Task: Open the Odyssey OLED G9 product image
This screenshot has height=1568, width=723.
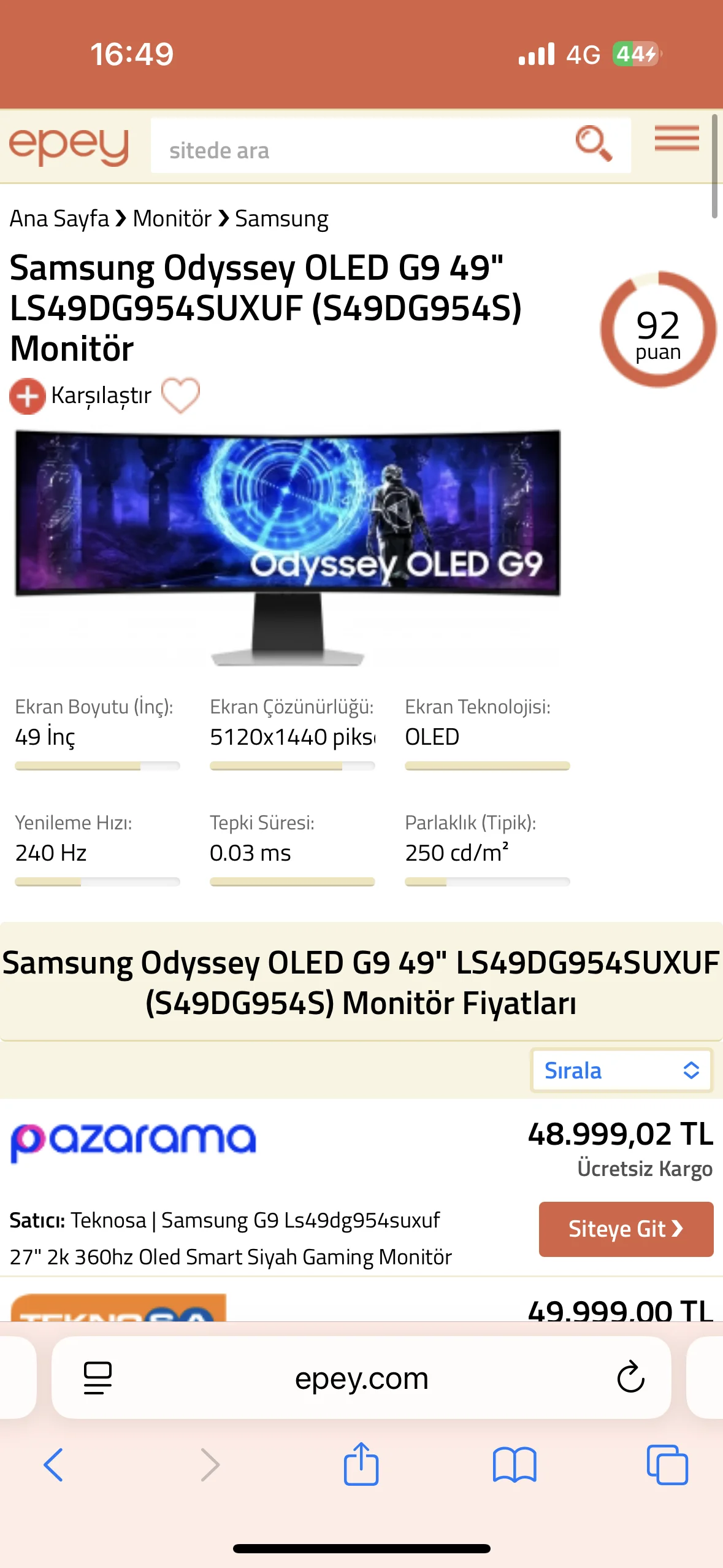Action: click(288, 546)
